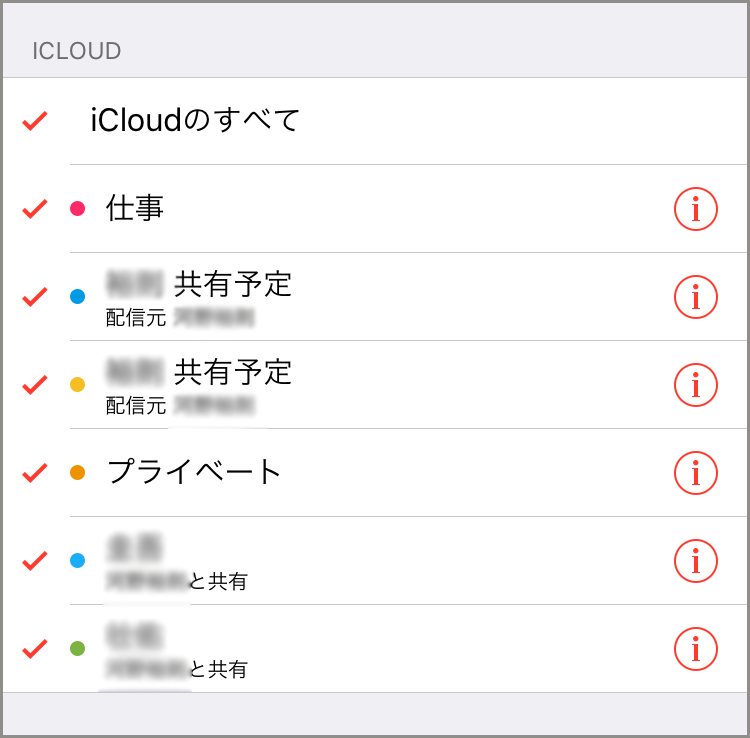The image size is (750, 738).
Task: Show info for blue-dot 共有予定 calendar
Action: [695, 297]
